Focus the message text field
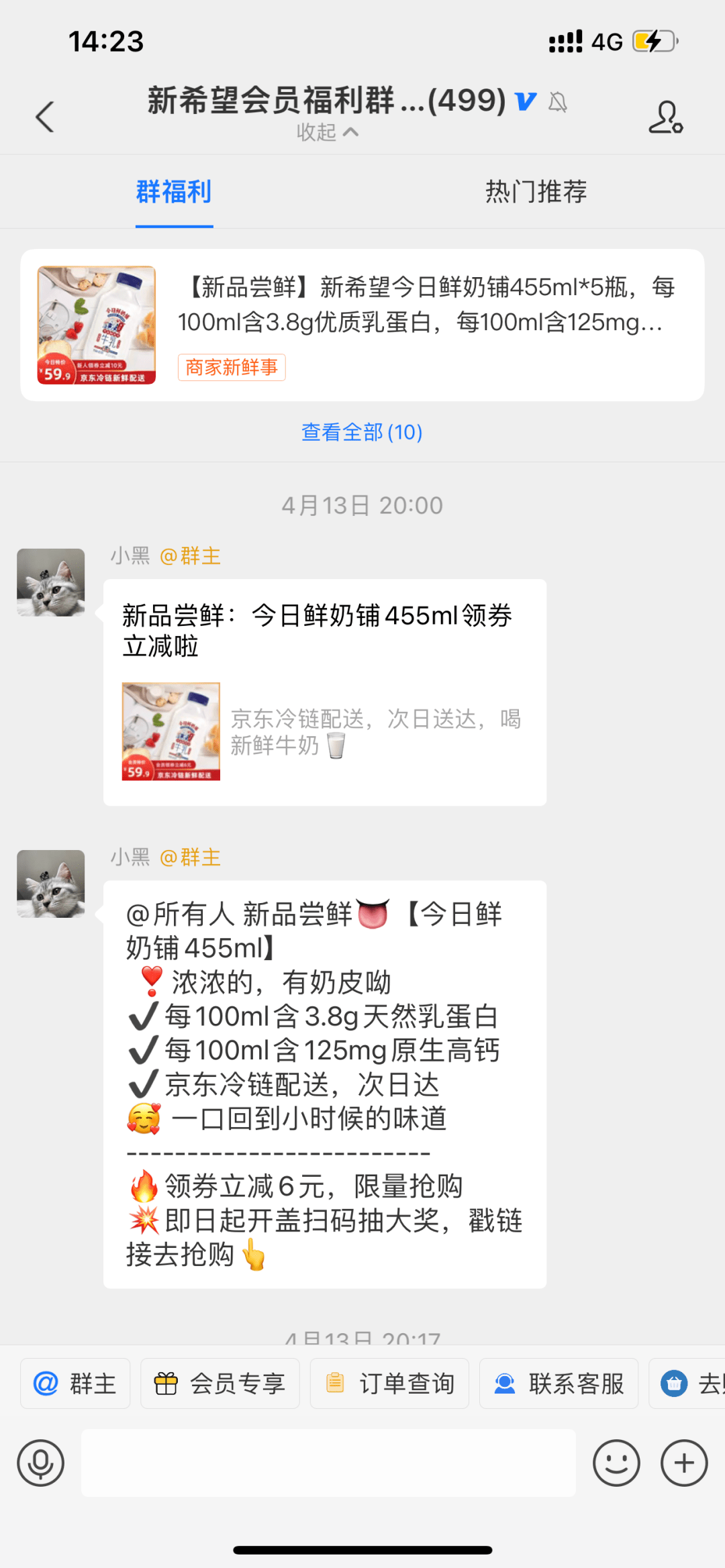This screenshot has width=725, height=1568. point(328,1463)
